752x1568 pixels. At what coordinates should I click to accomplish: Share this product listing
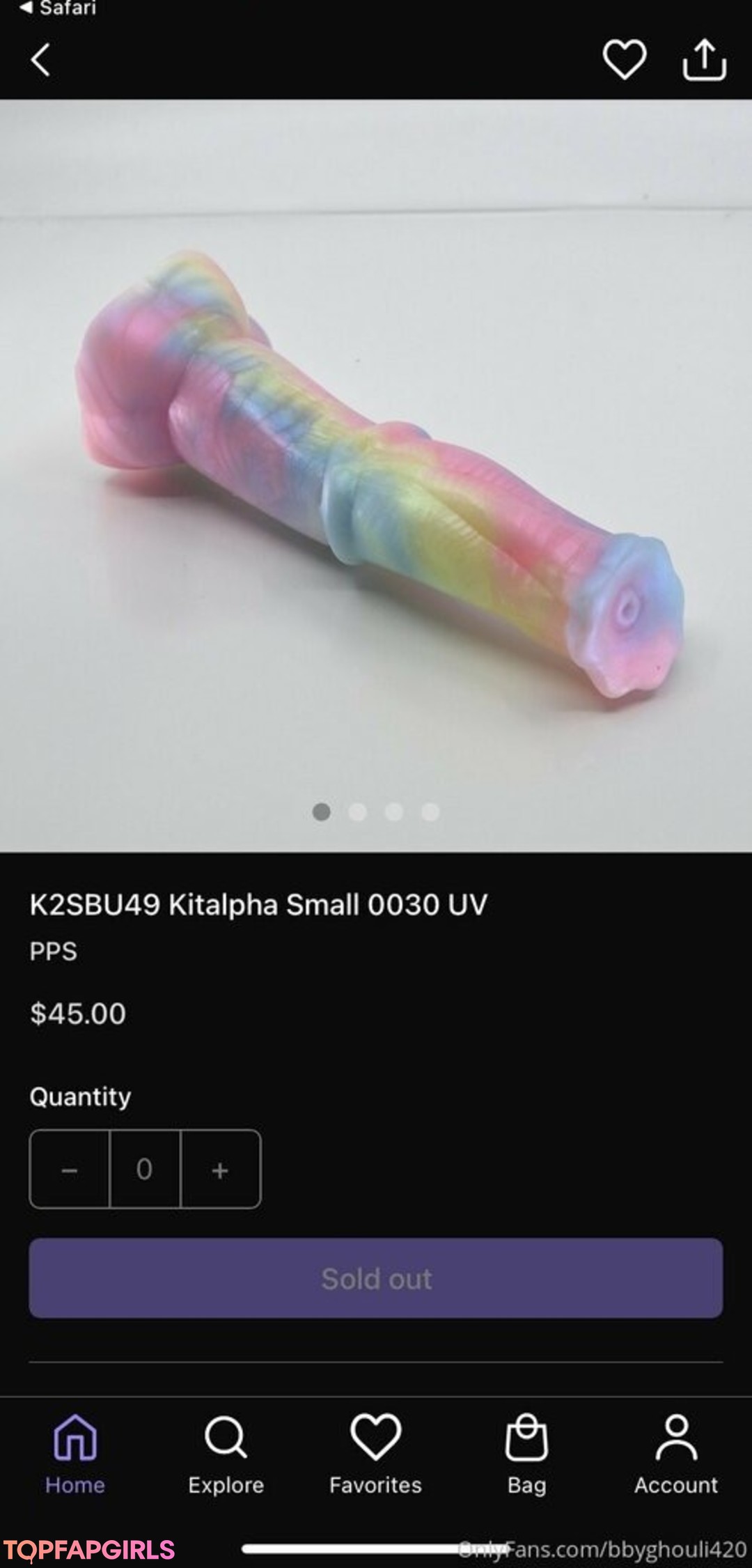704,59
